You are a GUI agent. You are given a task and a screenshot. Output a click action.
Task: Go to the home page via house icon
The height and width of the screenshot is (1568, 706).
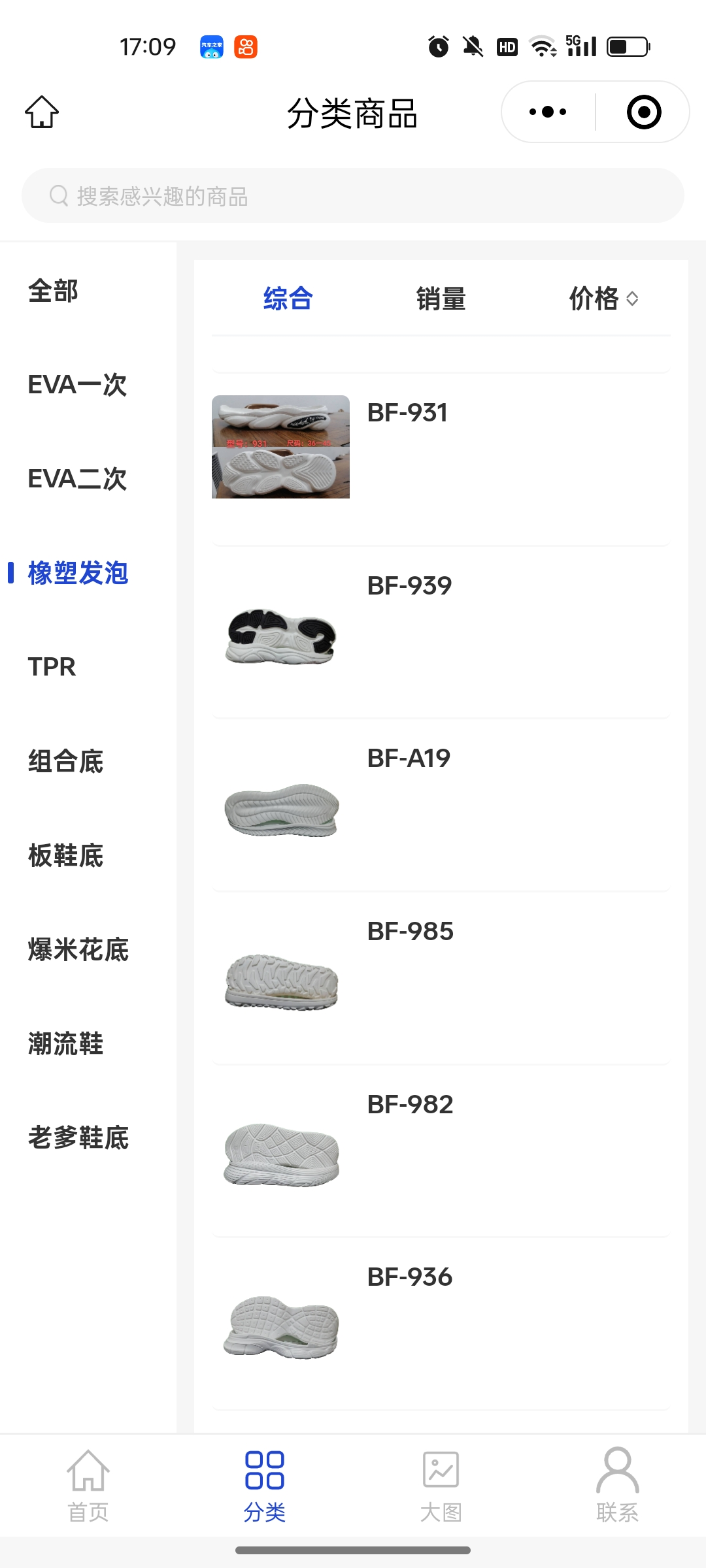pyautogui.click(x=42, y=112)
